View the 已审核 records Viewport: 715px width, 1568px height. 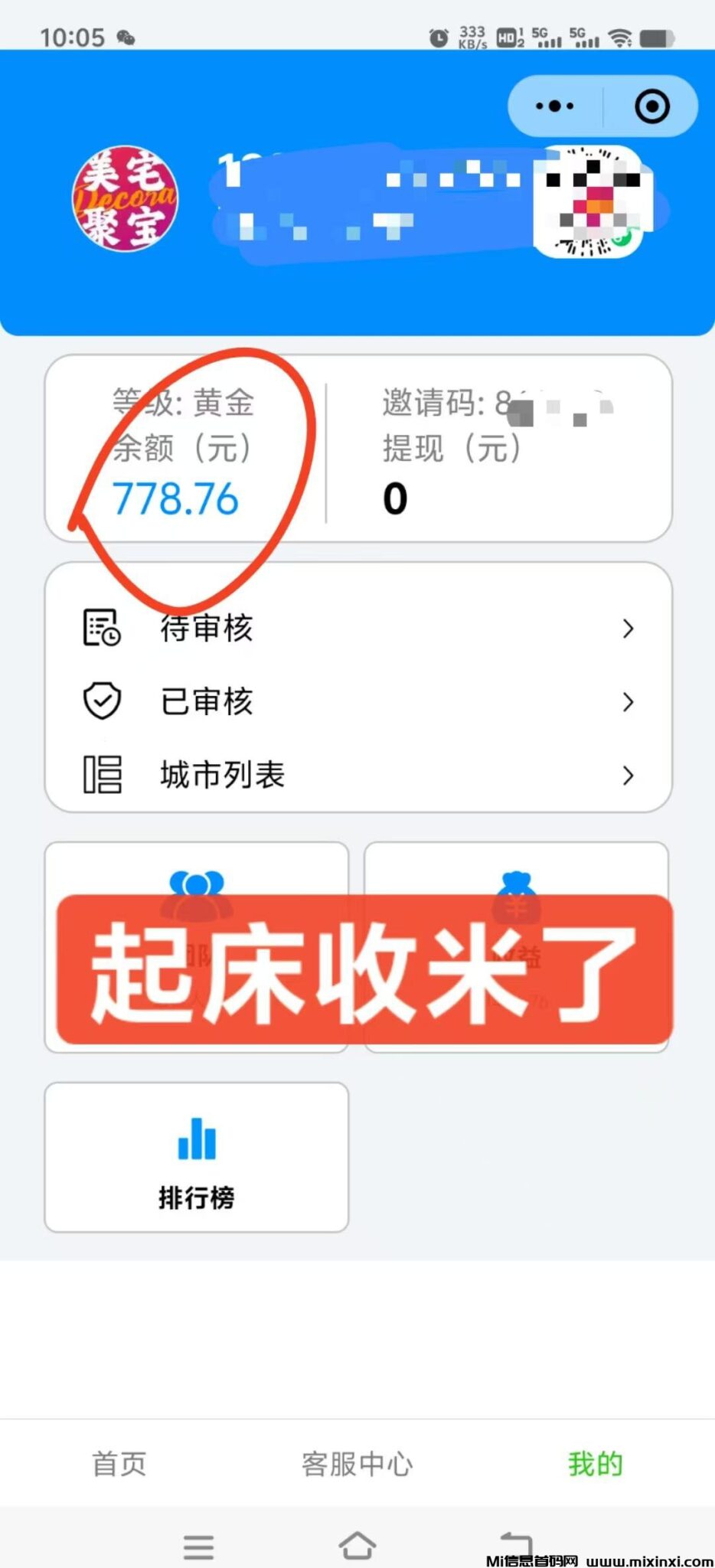[x=358, y=701]
